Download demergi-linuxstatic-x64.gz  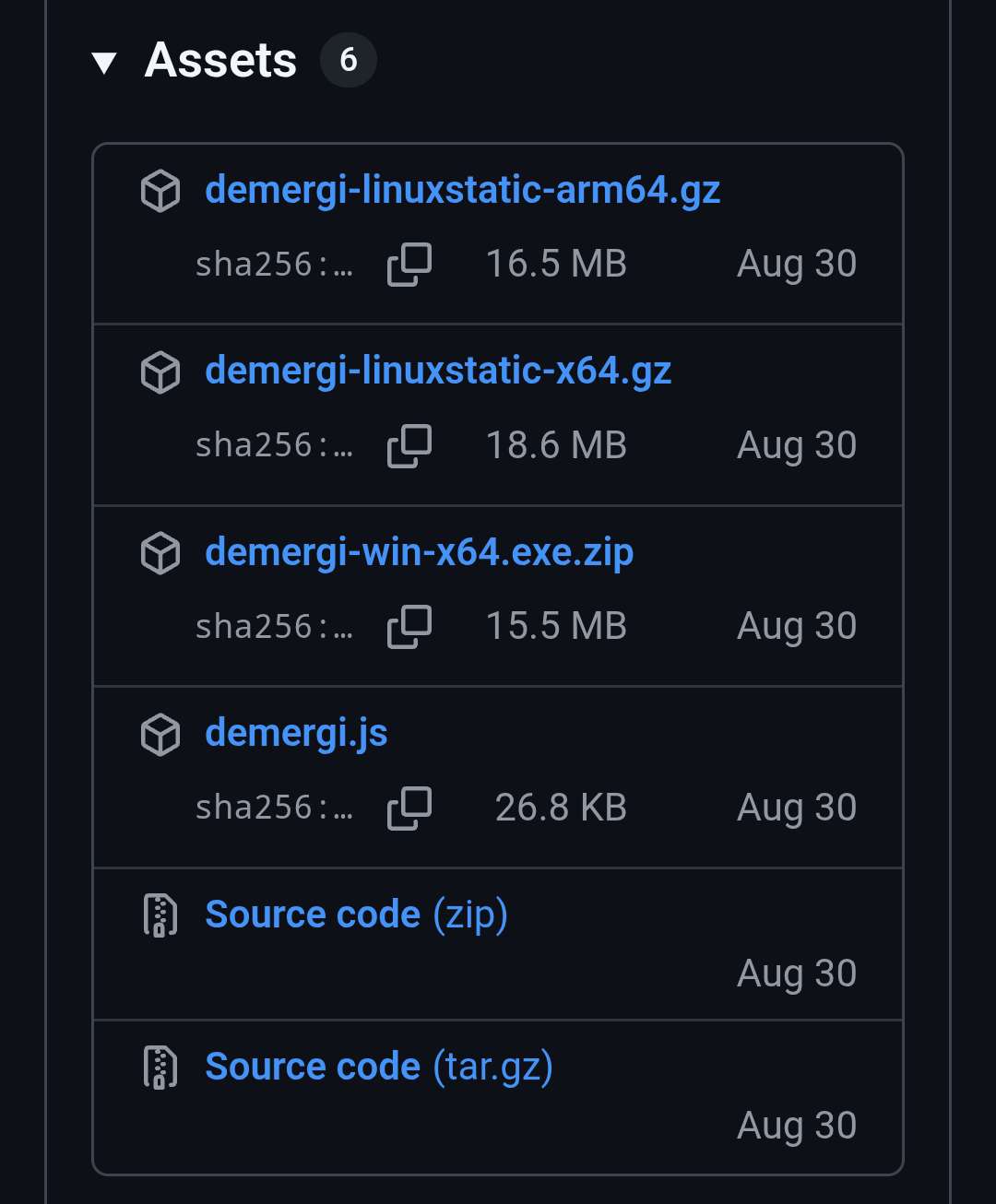click(x=438, y=371)
